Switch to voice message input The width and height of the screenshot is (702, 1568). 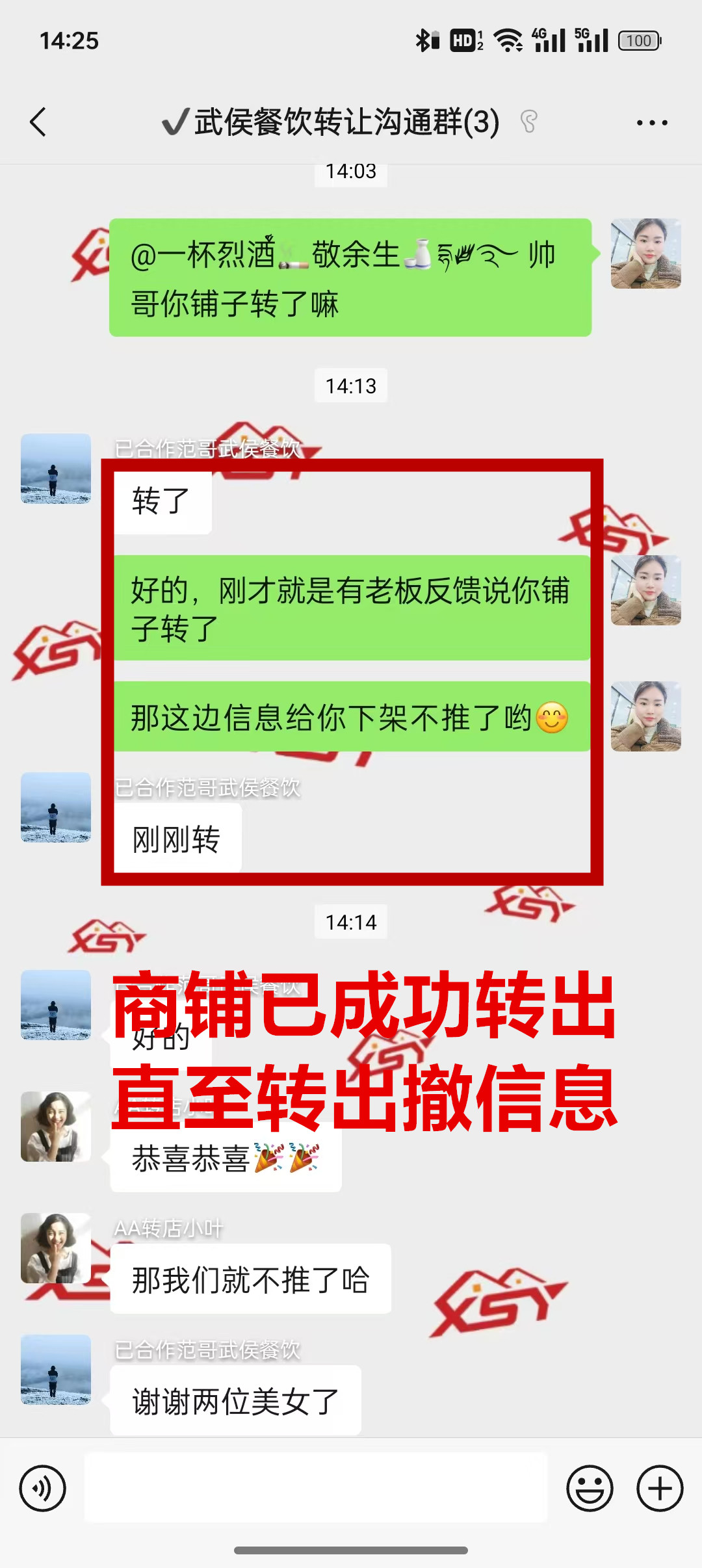(43, 1488)
